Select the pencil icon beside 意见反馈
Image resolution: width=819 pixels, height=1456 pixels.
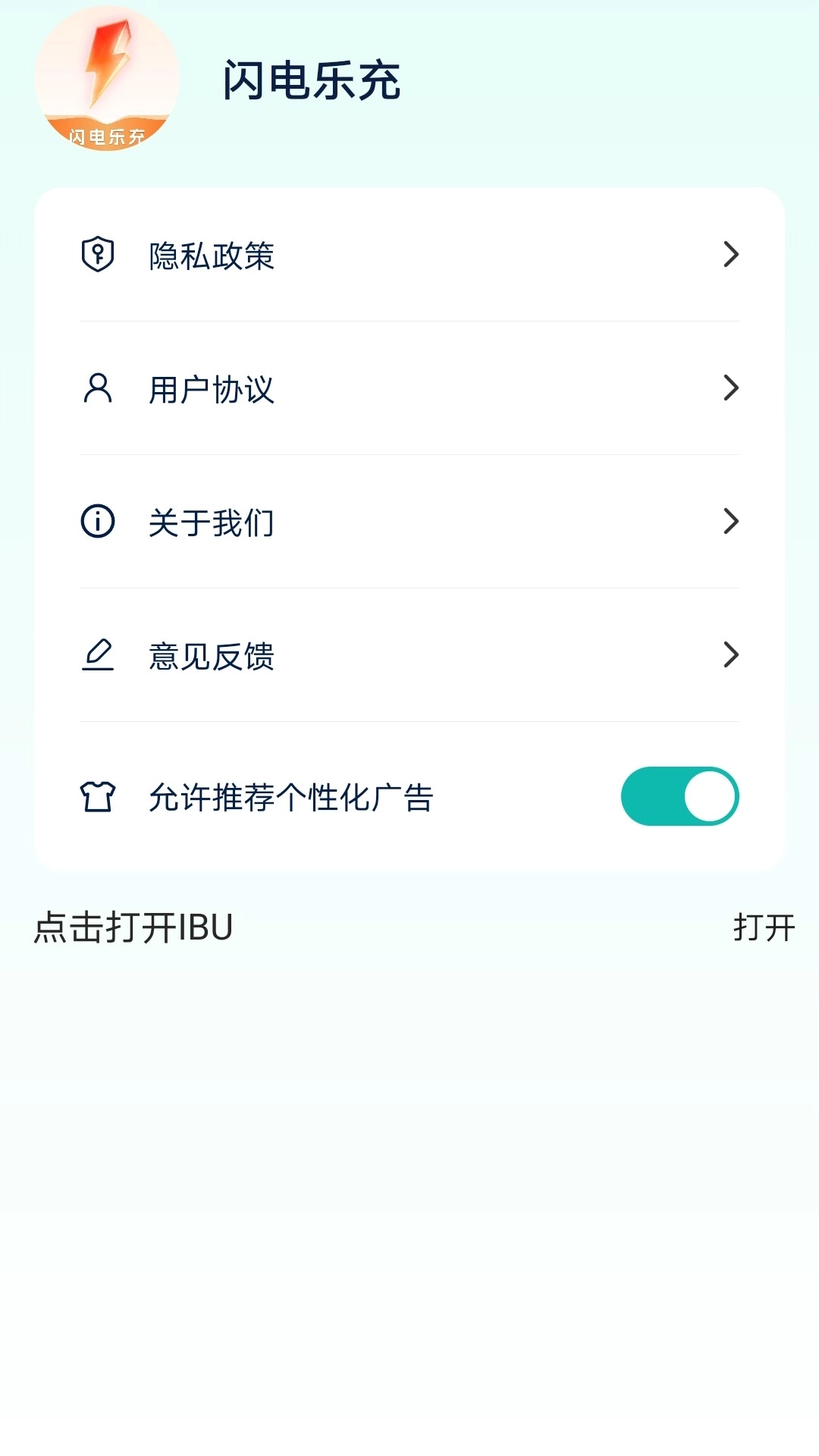(x=97, y=655)
